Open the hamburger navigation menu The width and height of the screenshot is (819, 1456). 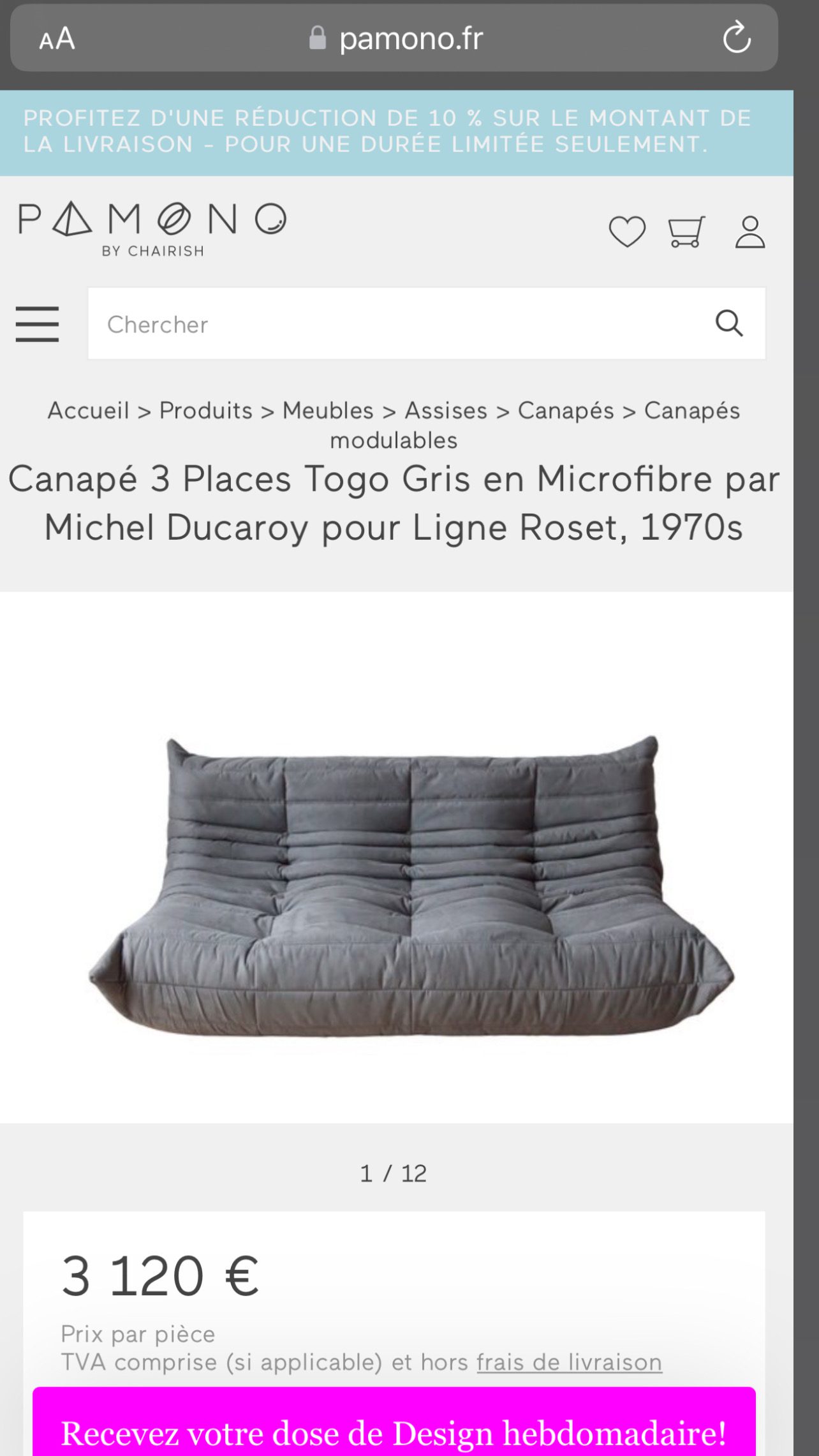[38, 324]
